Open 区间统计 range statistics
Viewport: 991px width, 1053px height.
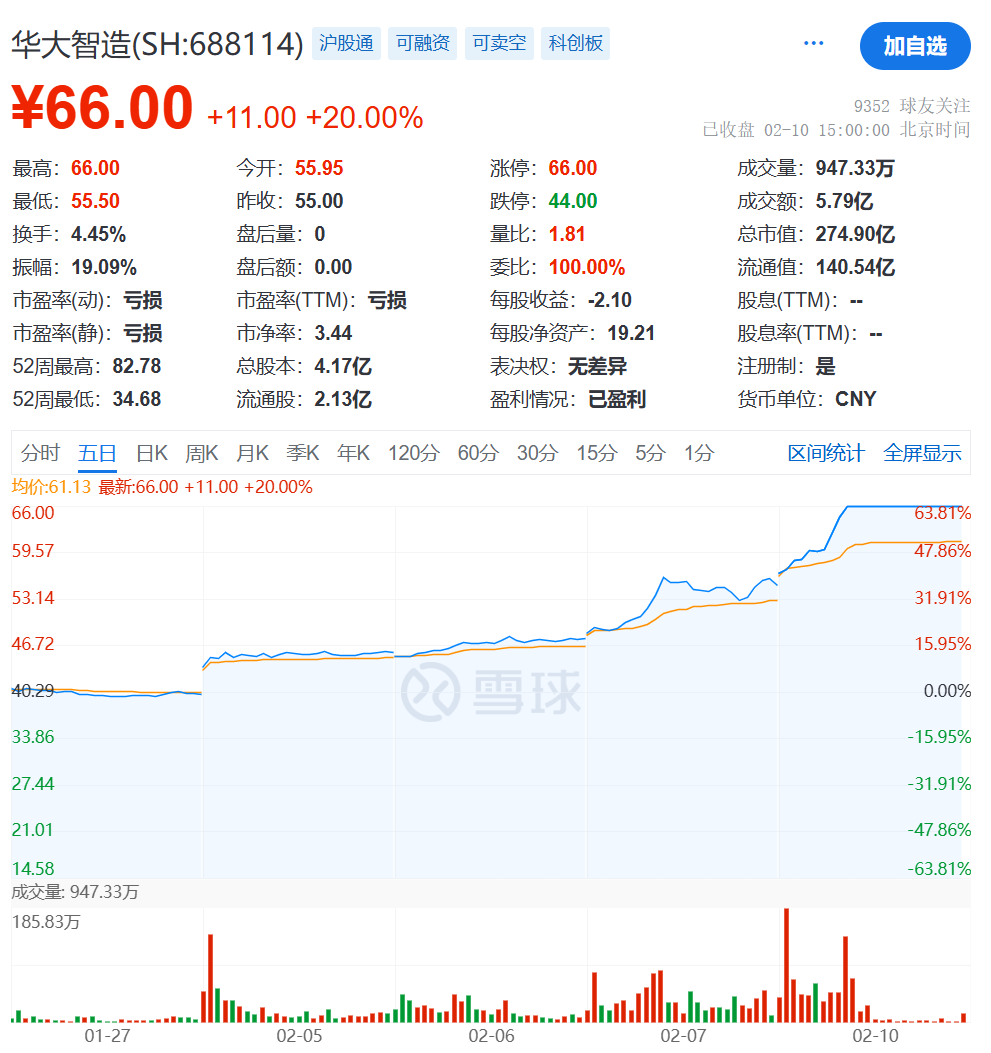pyautogui.click(x=826, y=453)
